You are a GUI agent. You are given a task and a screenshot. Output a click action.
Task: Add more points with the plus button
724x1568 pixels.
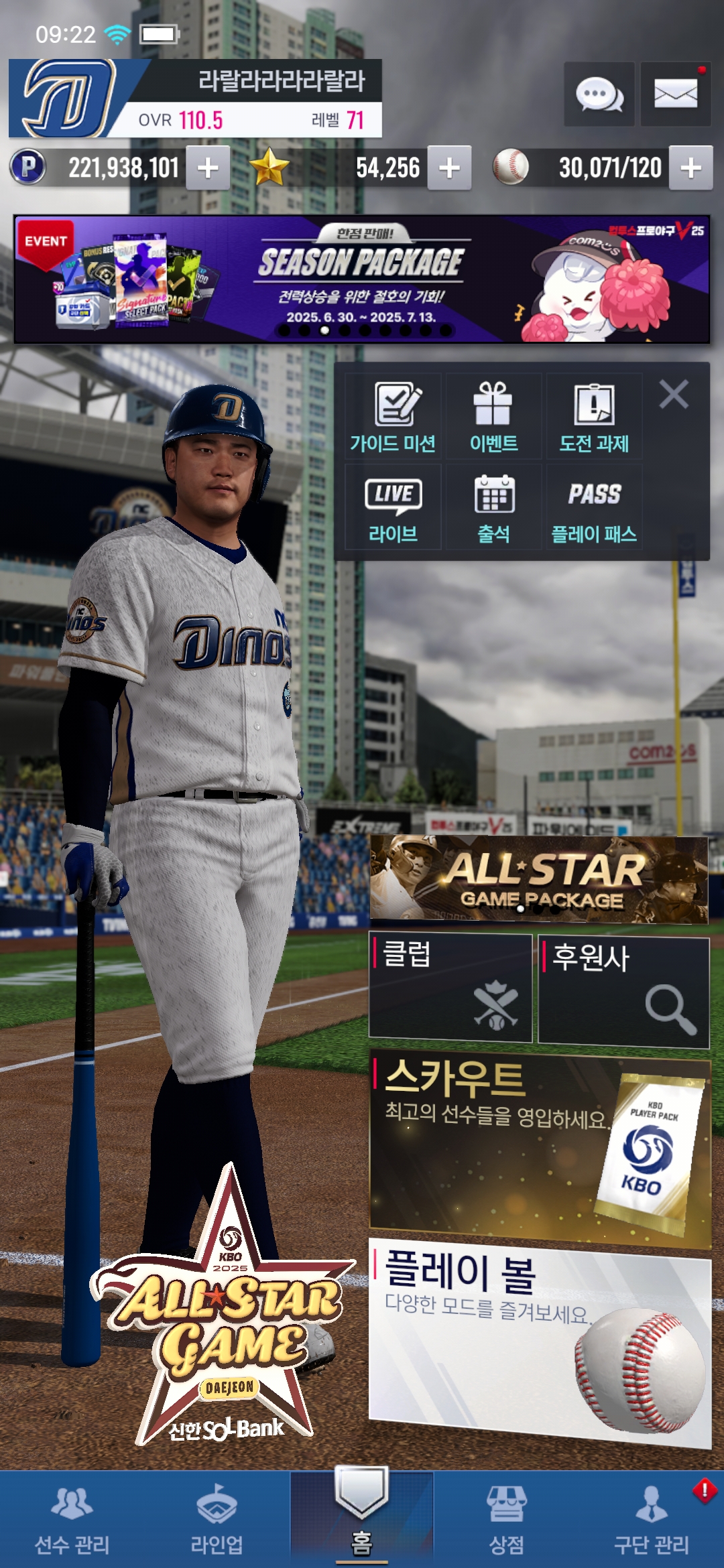point(208,168)
